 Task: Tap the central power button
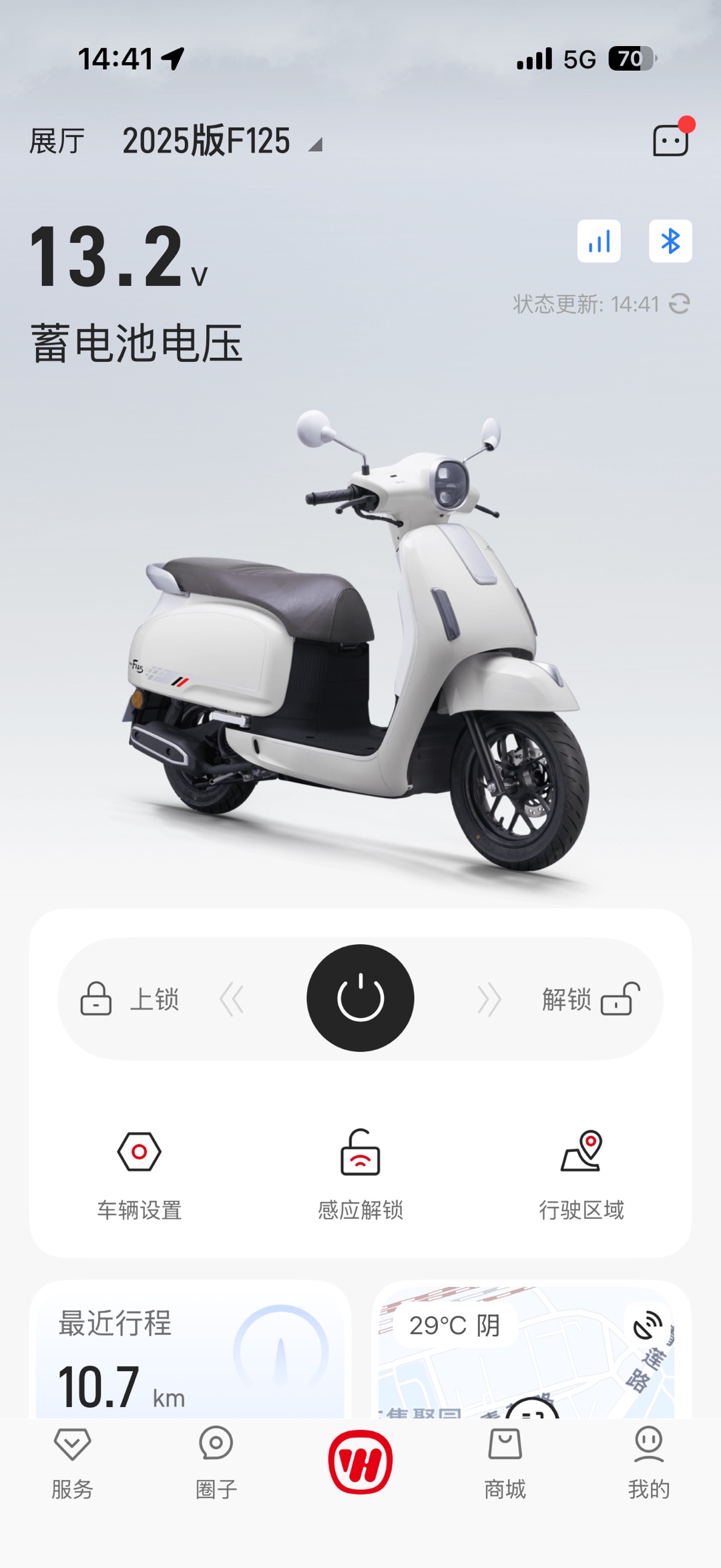[x=360, y=998]
